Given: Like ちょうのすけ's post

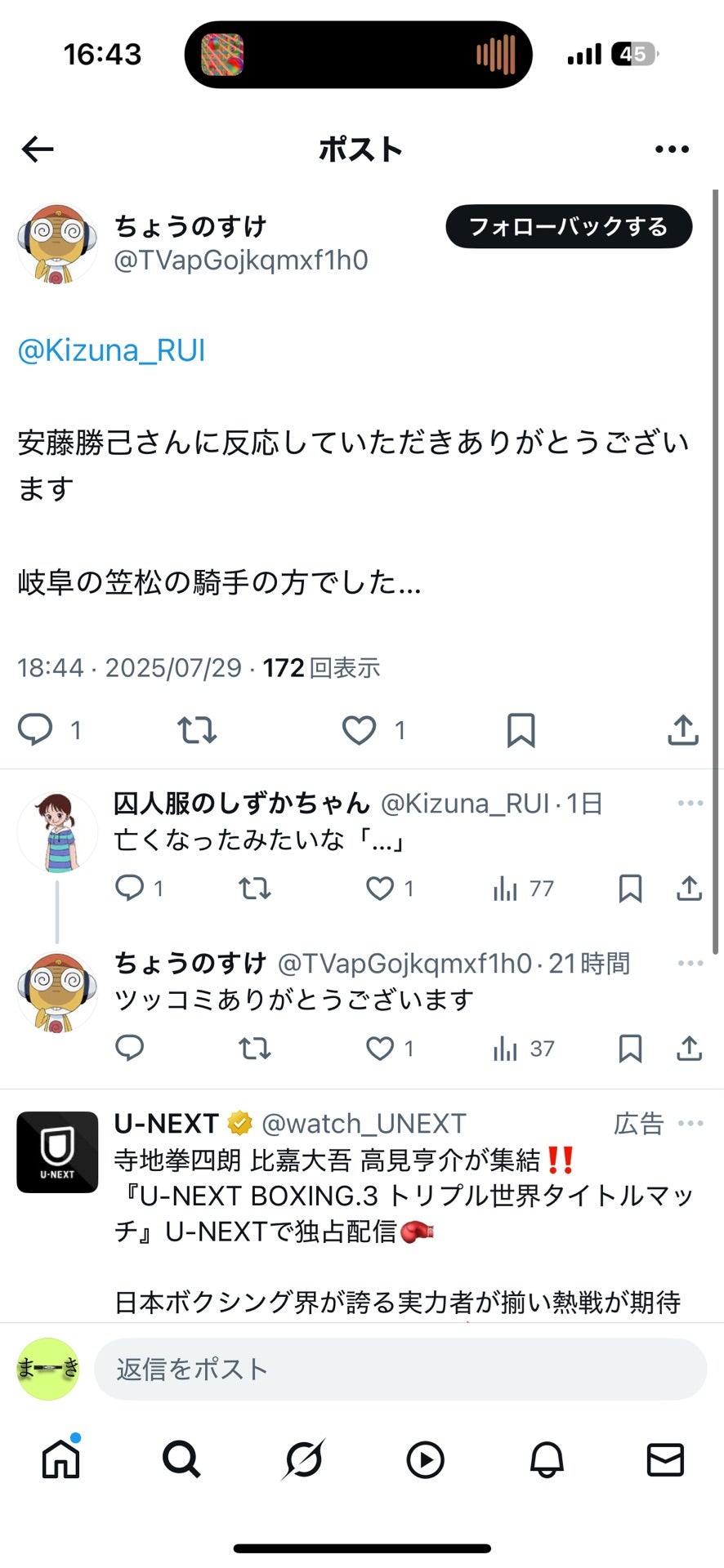Looking at the screenshot, I should 360,729.
